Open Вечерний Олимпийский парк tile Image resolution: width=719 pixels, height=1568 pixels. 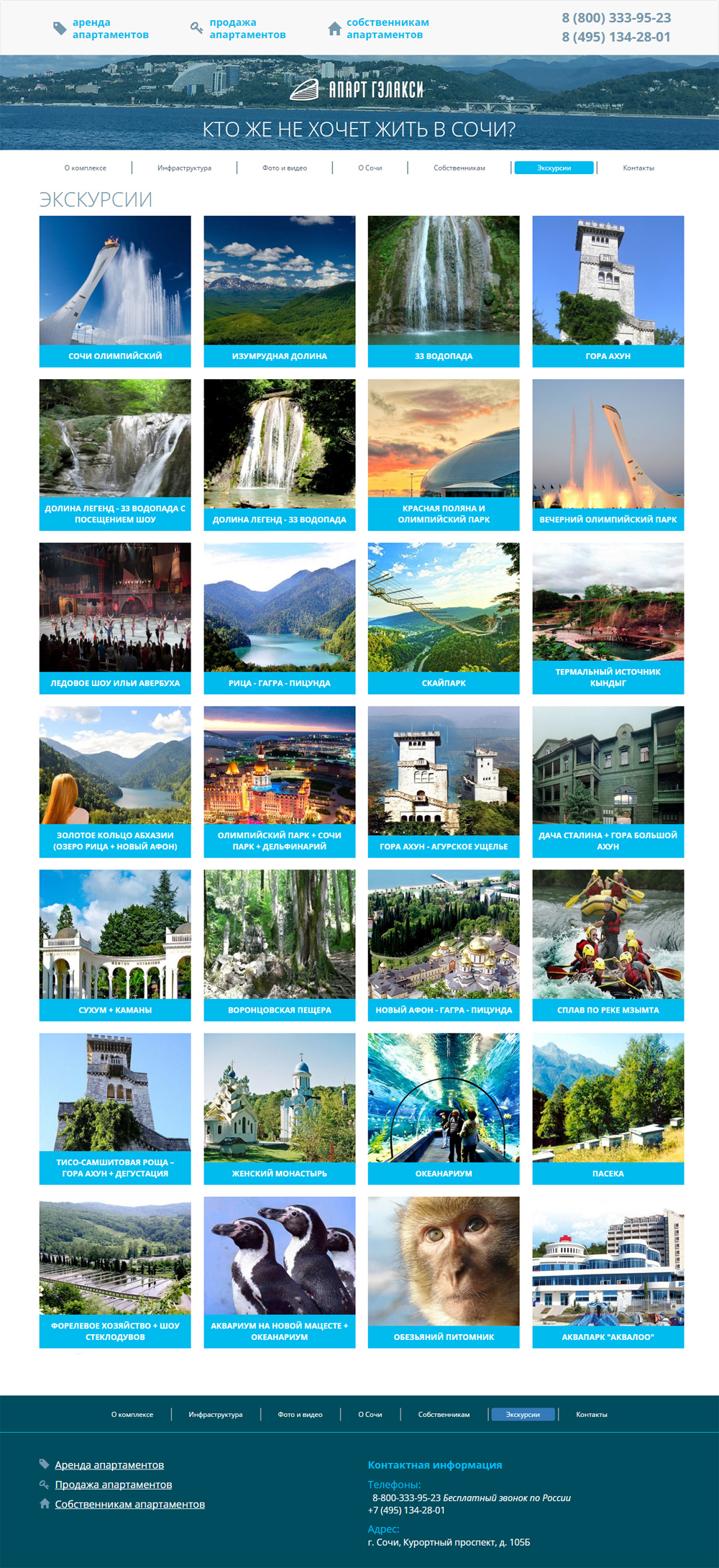608,455
